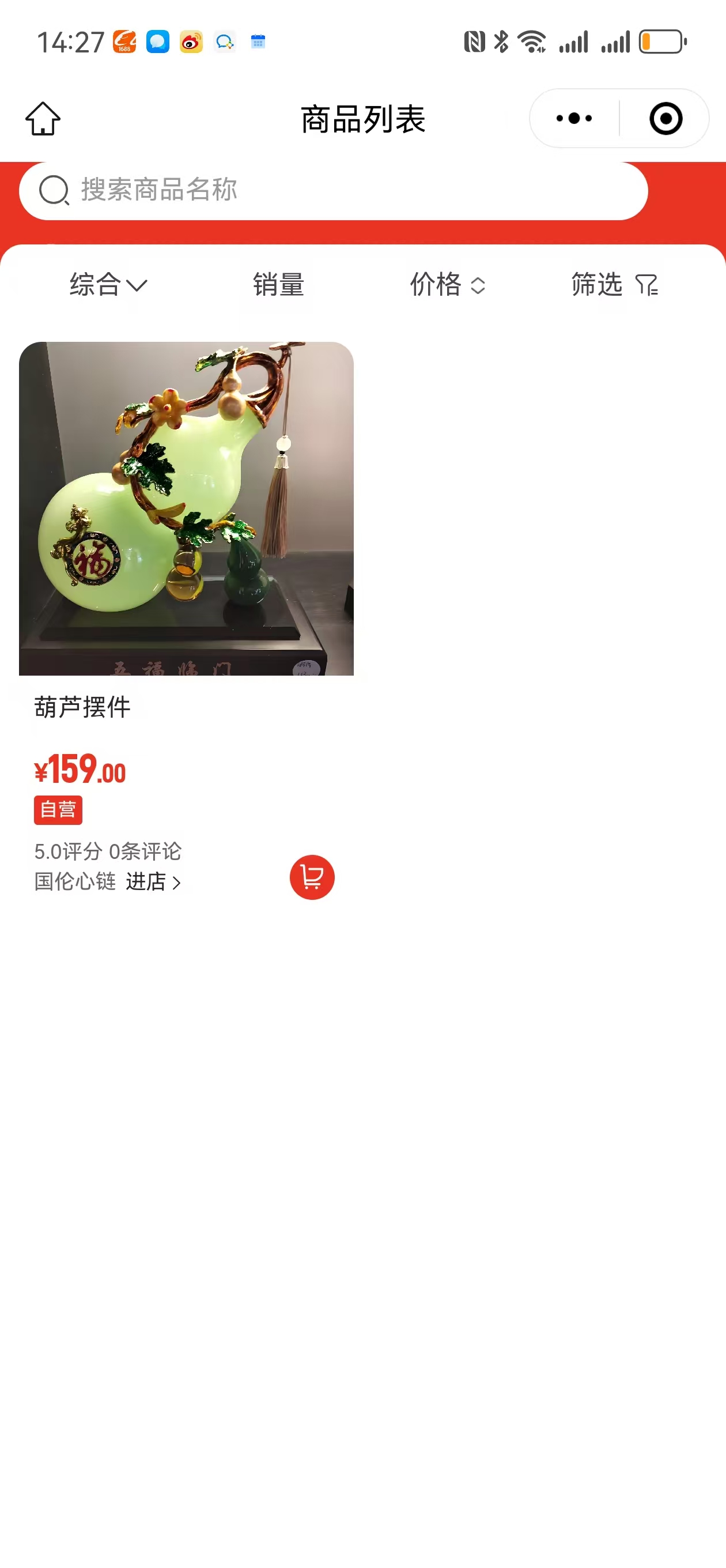Image resolution: width=726 pixels, height=1568 pixels.
Task: Add 葫芦摆件 to the shopping cart
Action: tap(312, 877)
